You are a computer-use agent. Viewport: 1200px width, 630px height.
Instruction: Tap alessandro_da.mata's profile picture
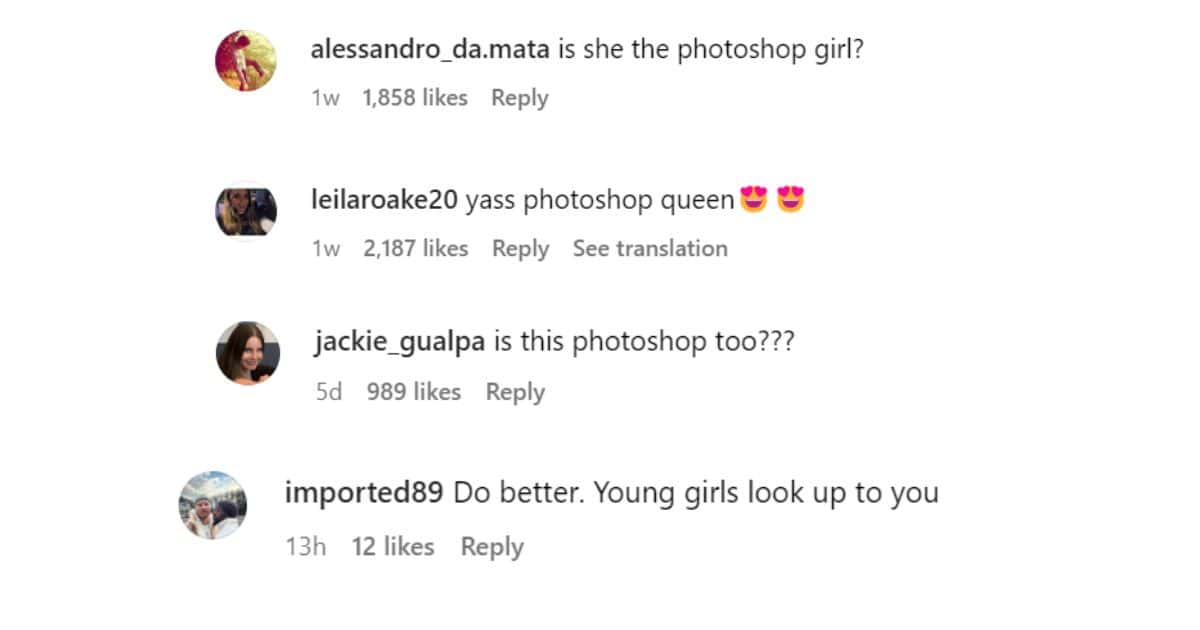[246, 60]
